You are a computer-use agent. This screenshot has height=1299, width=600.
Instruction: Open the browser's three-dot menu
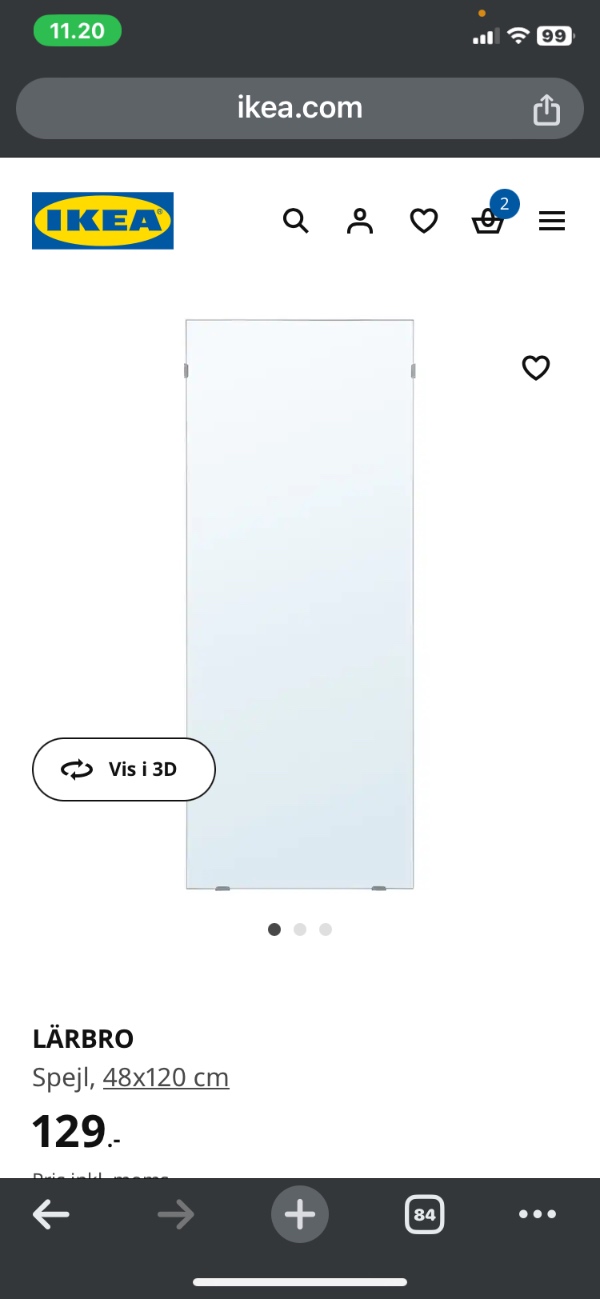tap(537, 1214)
